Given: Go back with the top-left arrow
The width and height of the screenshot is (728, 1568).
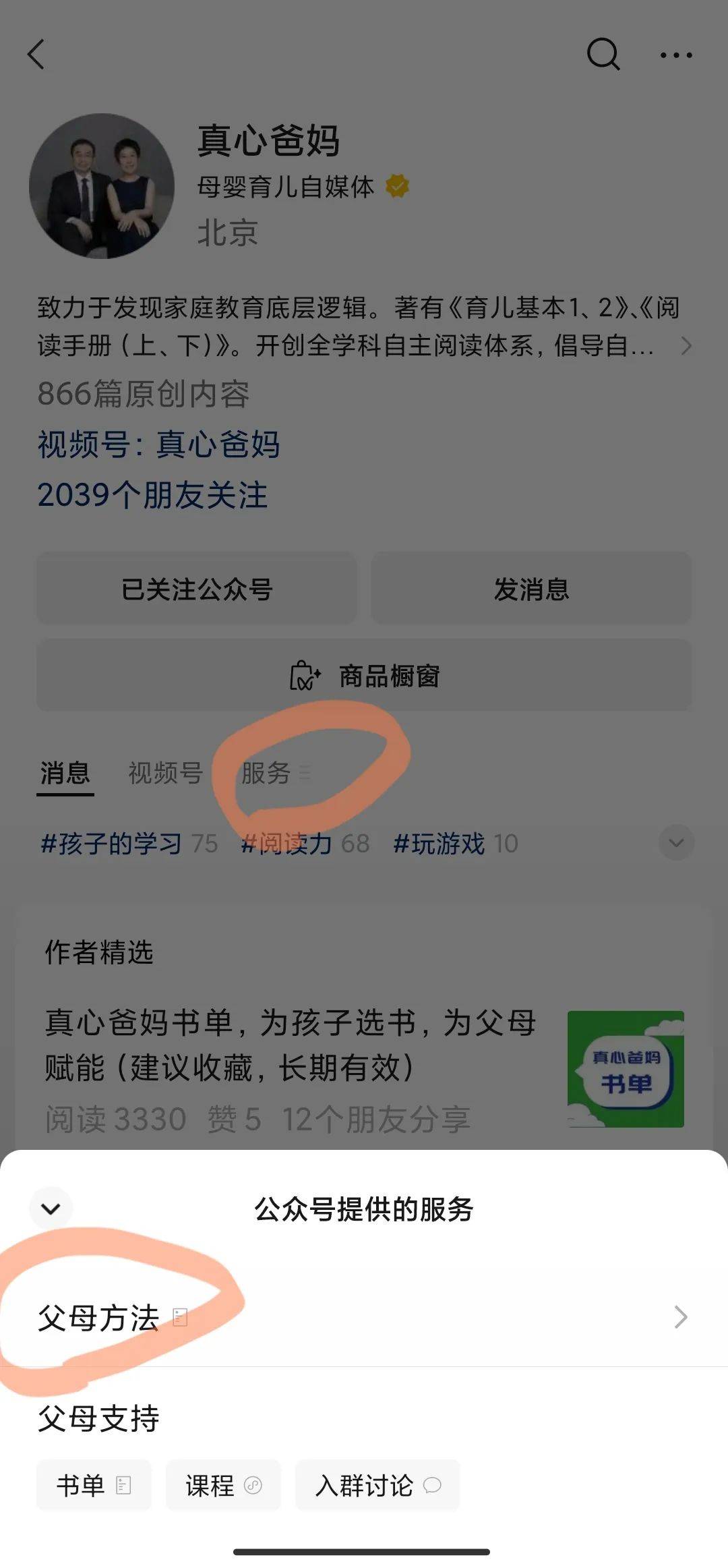Looking at the screenshot, I should pos(36,55).
